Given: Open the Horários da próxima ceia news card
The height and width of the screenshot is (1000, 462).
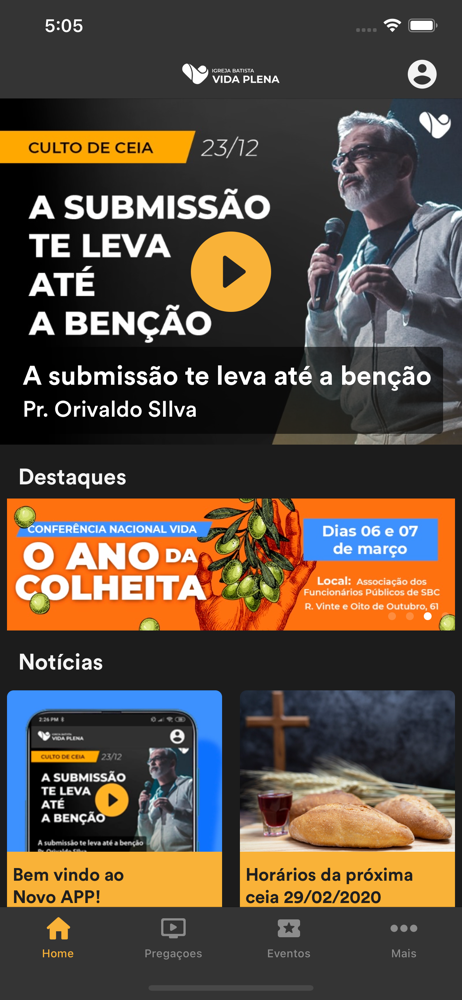Looking at the screenshot, I should 347,798.
